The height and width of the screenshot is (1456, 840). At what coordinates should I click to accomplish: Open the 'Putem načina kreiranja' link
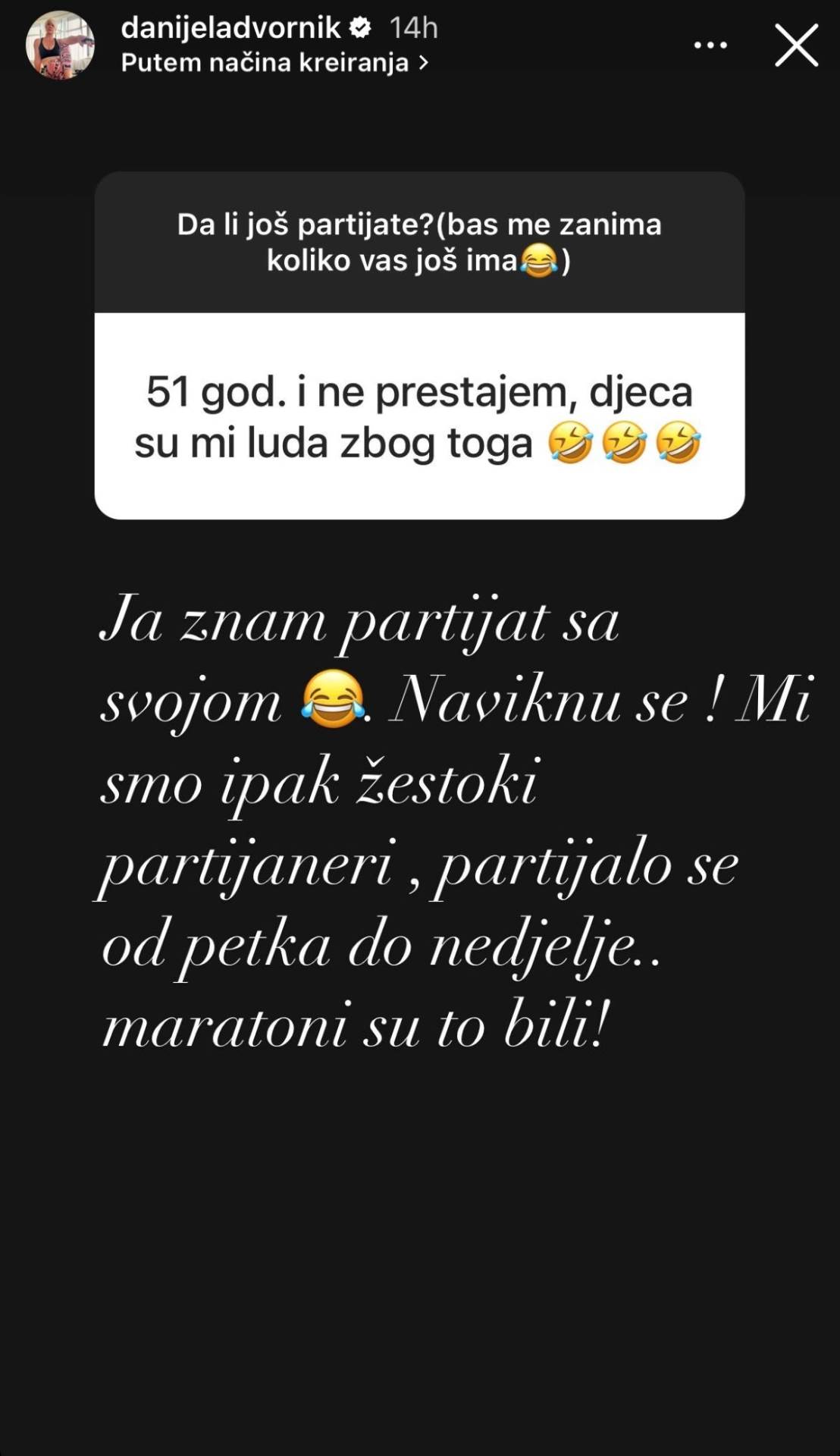(x=274, y=63)
